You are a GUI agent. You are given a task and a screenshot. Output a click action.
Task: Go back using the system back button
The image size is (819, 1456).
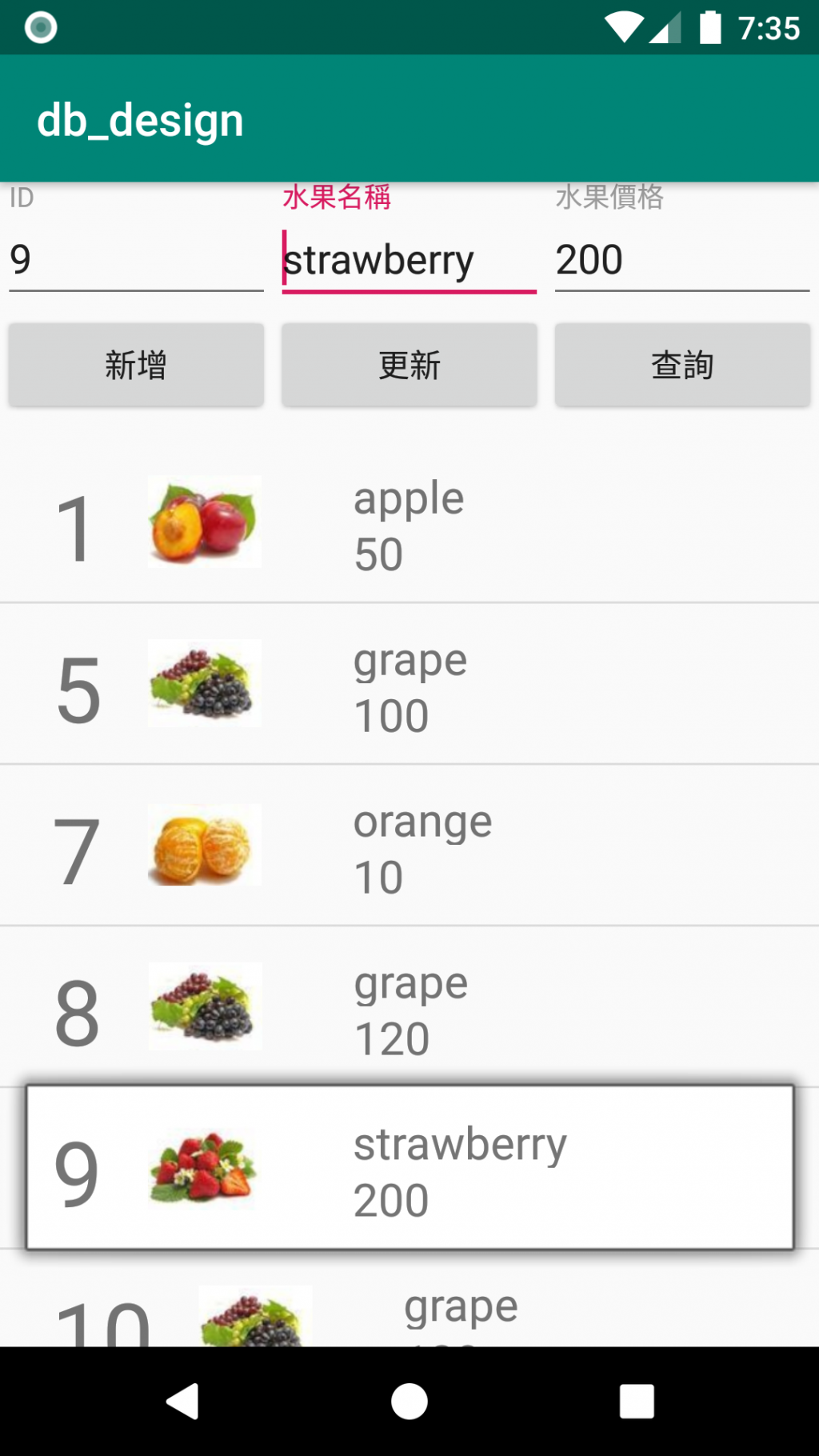(x=183, y=1402)
